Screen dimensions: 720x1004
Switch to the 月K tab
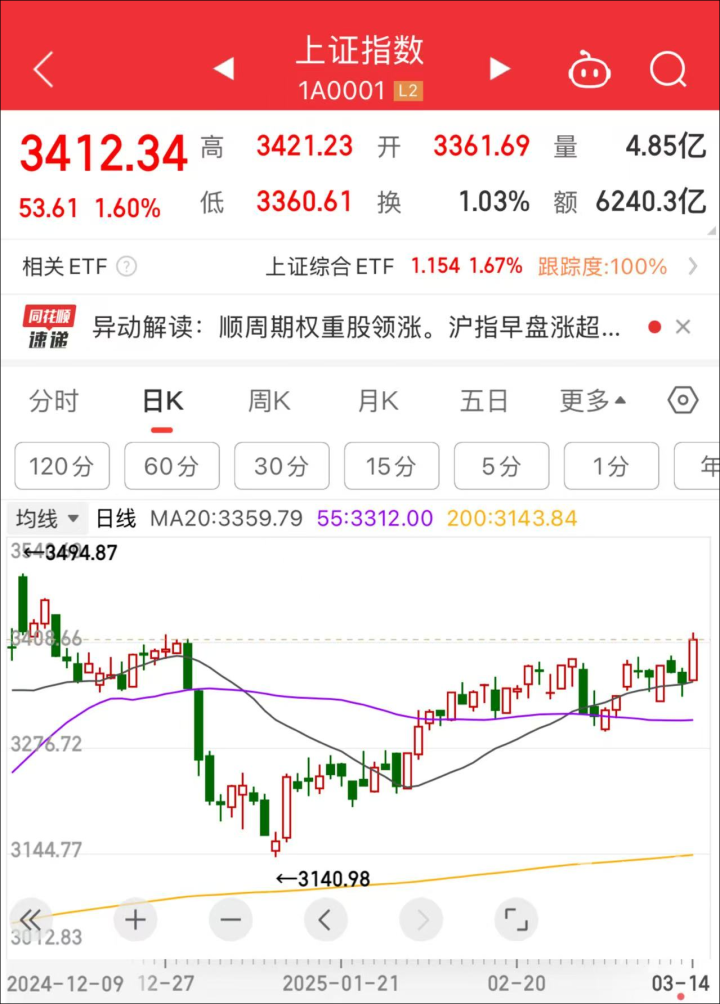[378, 401]
